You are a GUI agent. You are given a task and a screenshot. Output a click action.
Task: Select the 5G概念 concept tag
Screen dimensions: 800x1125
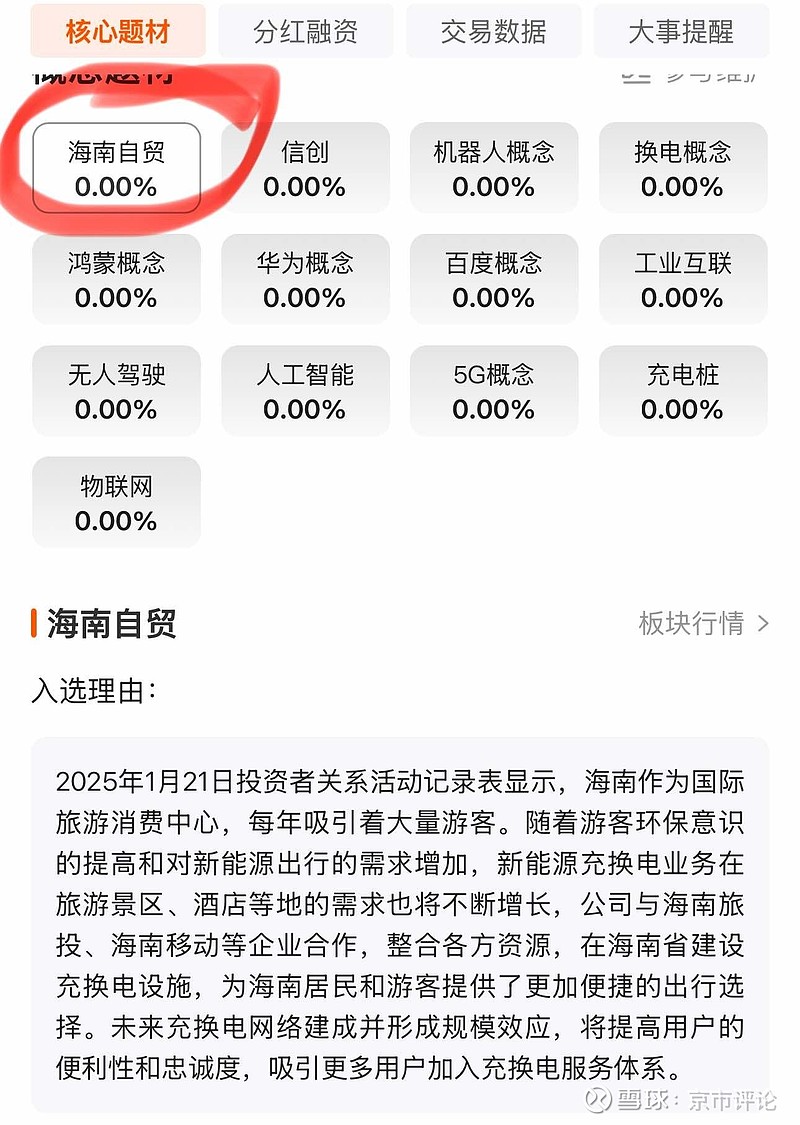pyautogui.click(x=494, y=392)
